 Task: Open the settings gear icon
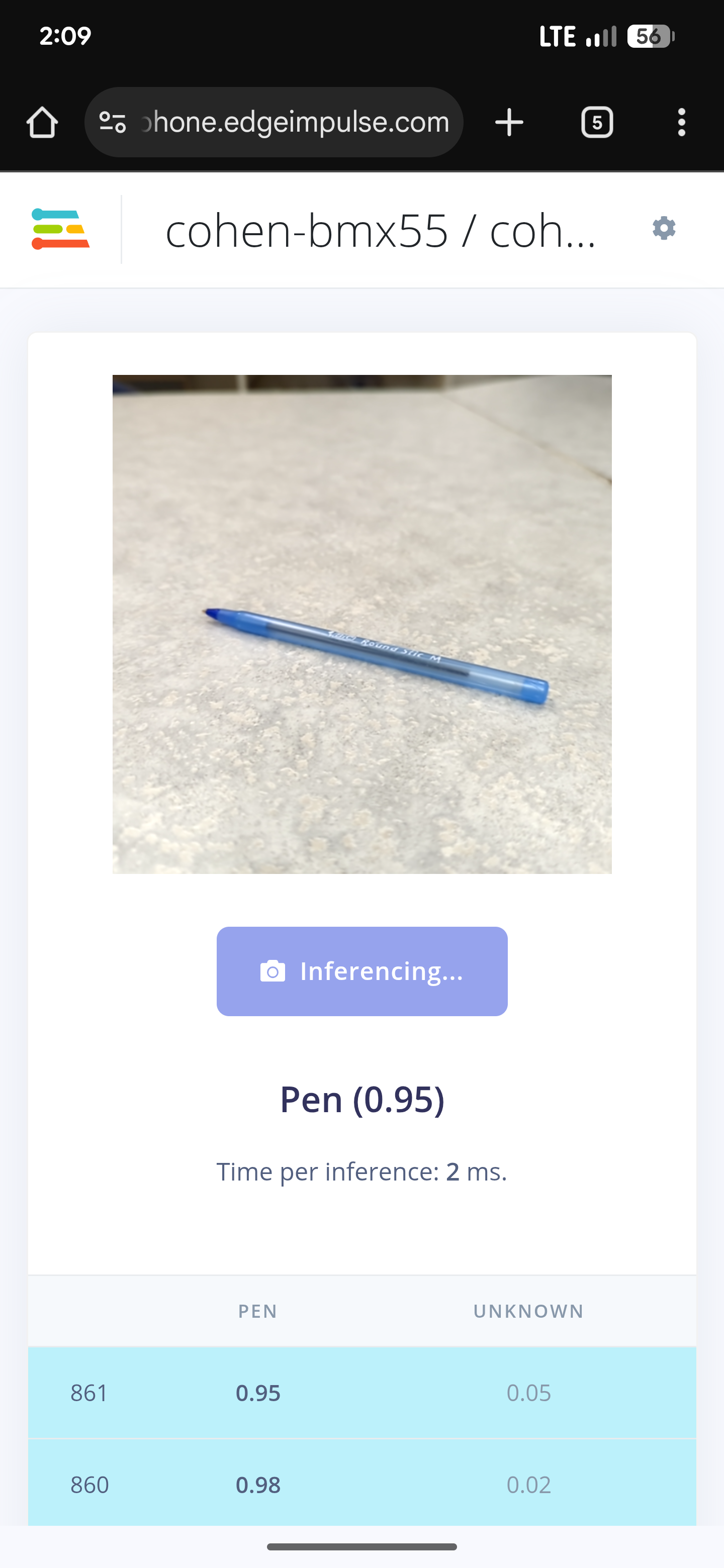[x=664, y=228]
